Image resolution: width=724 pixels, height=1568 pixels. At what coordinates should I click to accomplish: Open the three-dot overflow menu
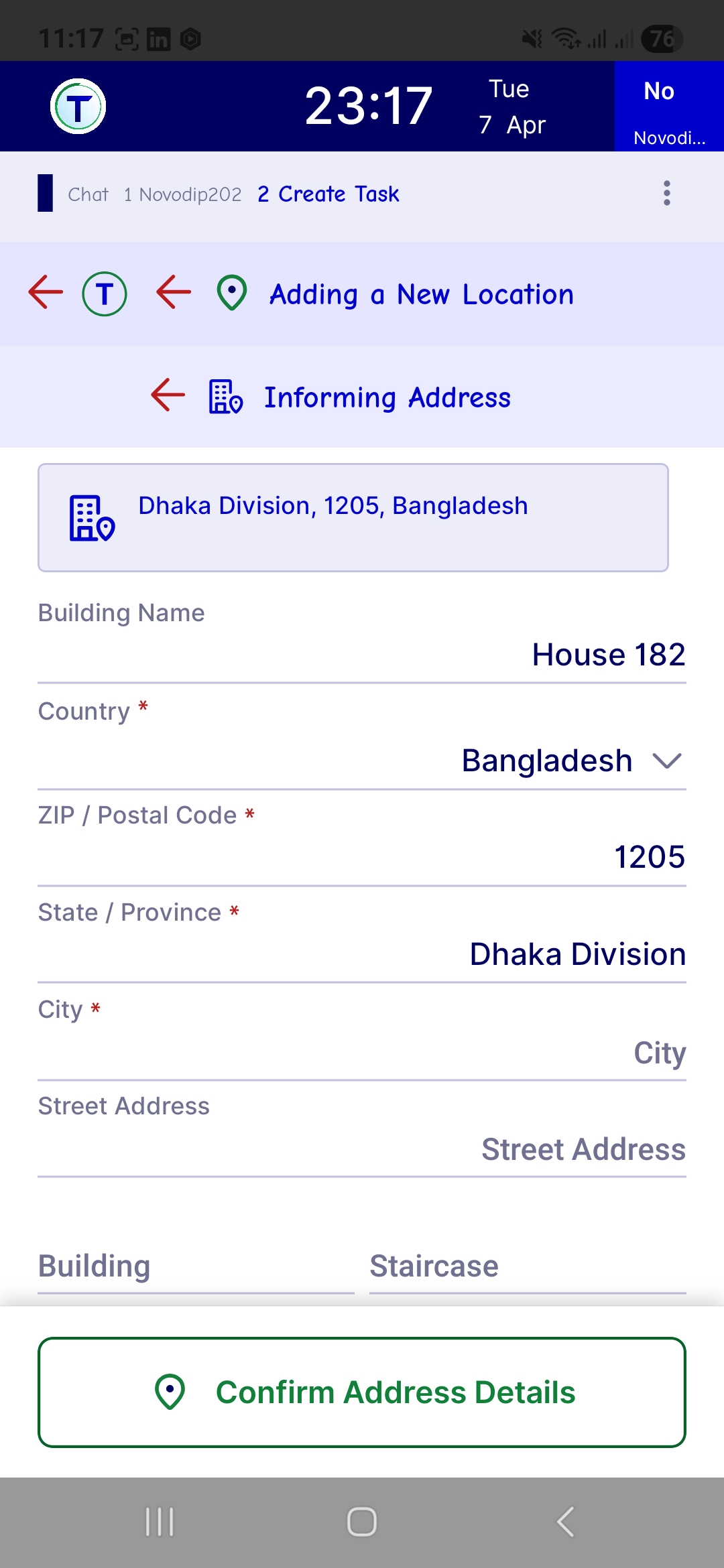point(666,193)
